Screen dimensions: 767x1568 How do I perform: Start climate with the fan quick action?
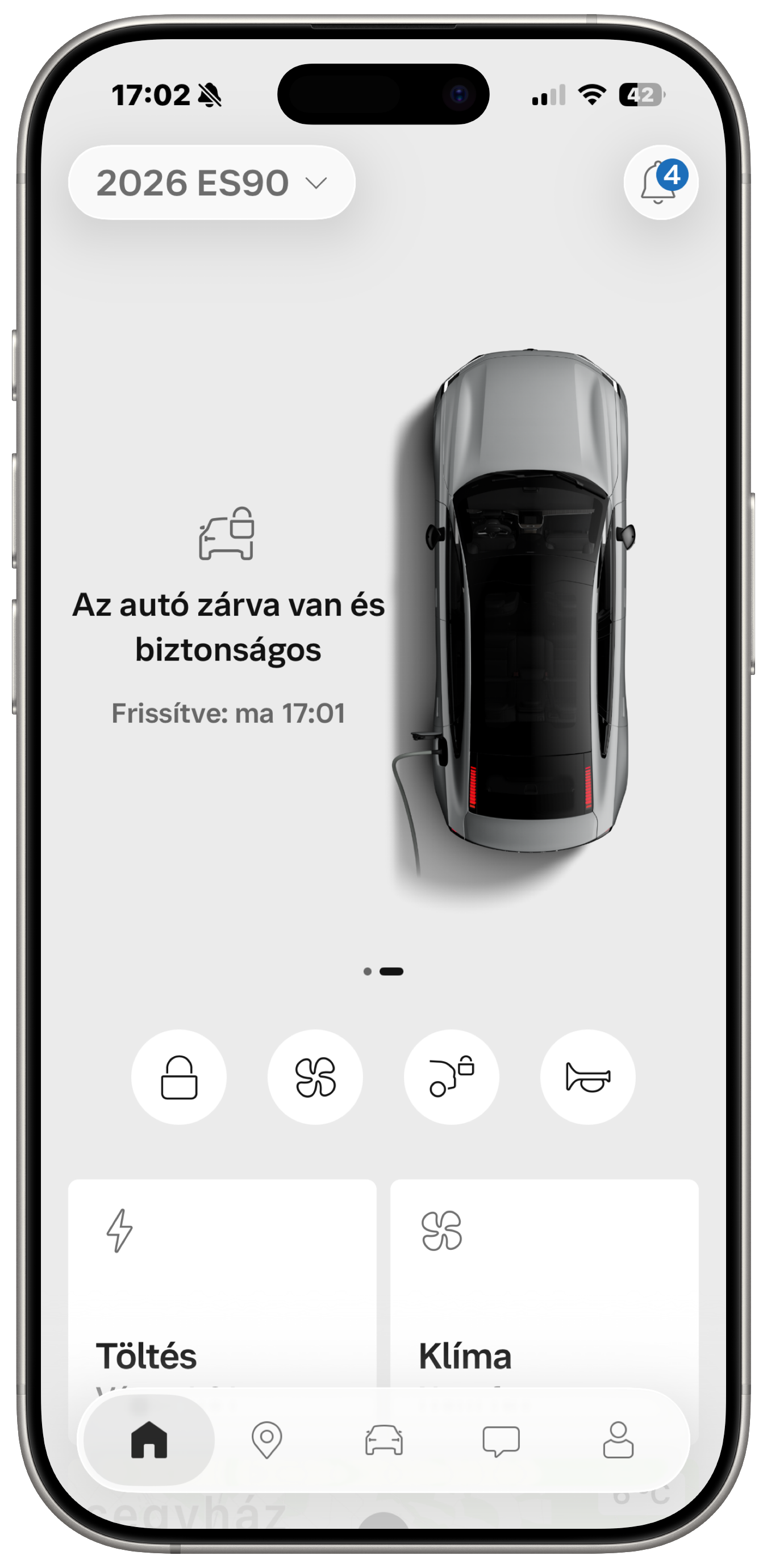[x=315, y=1077]
